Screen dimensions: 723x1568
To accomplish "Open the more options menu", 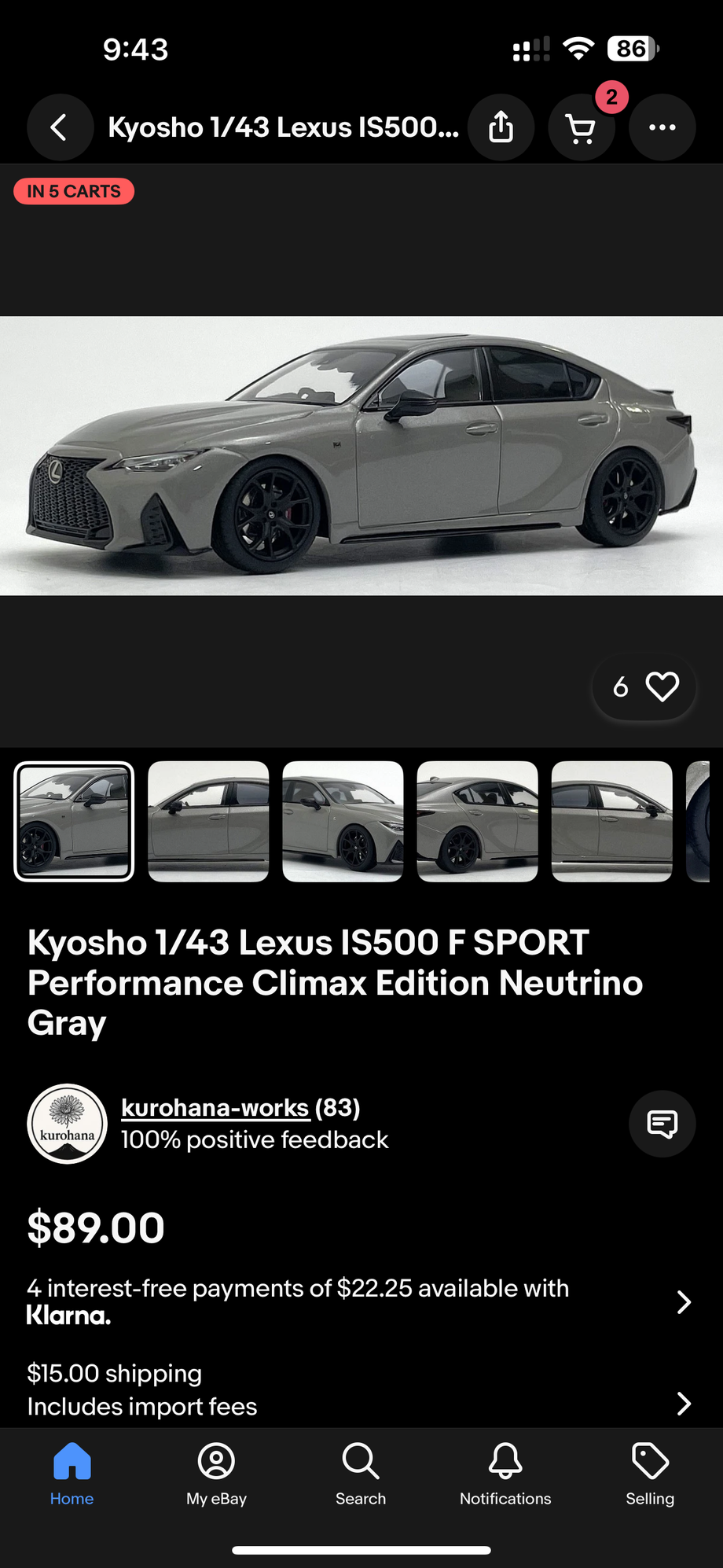I will 662,127.
